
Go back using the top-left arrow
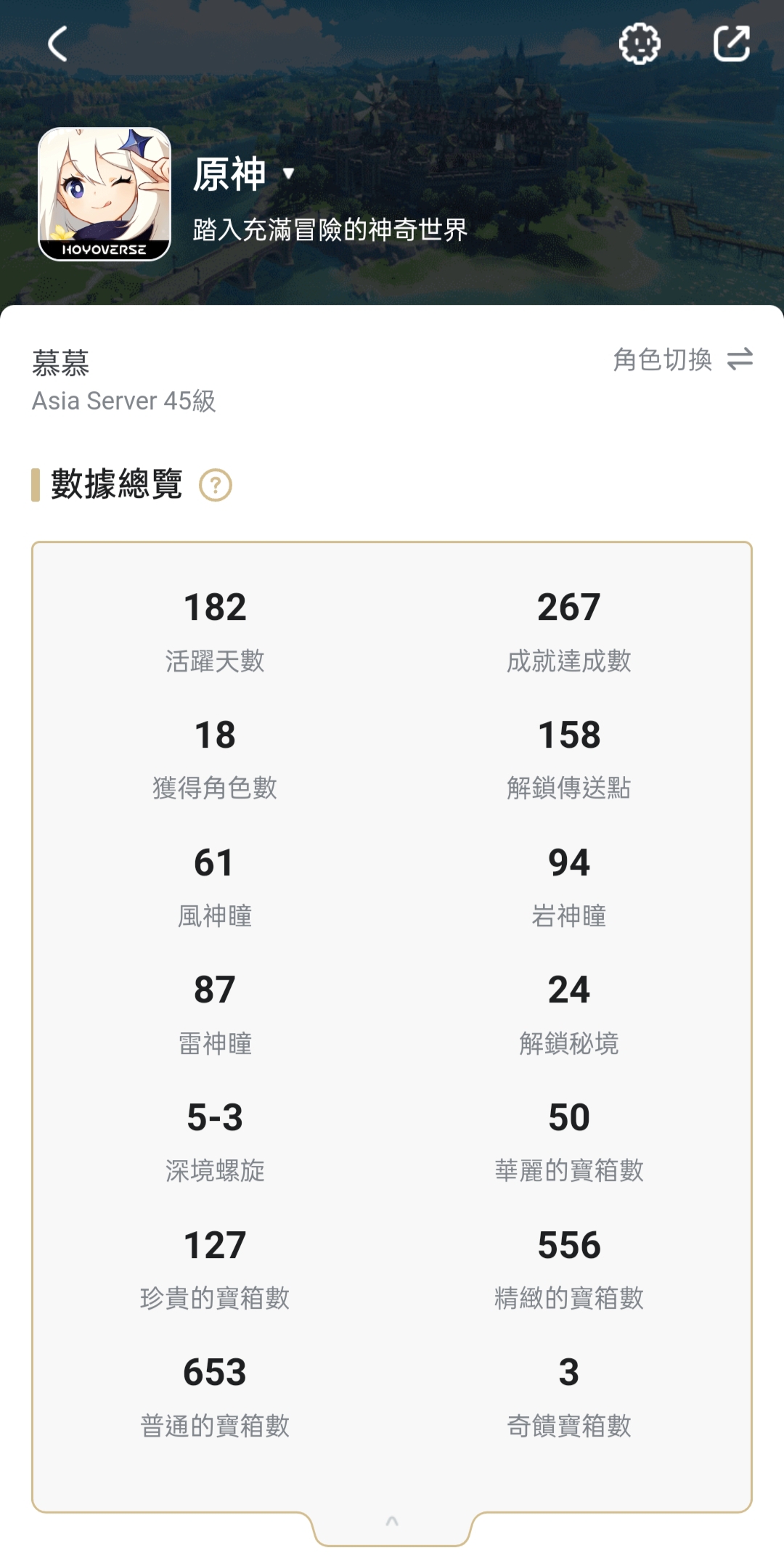58,44
